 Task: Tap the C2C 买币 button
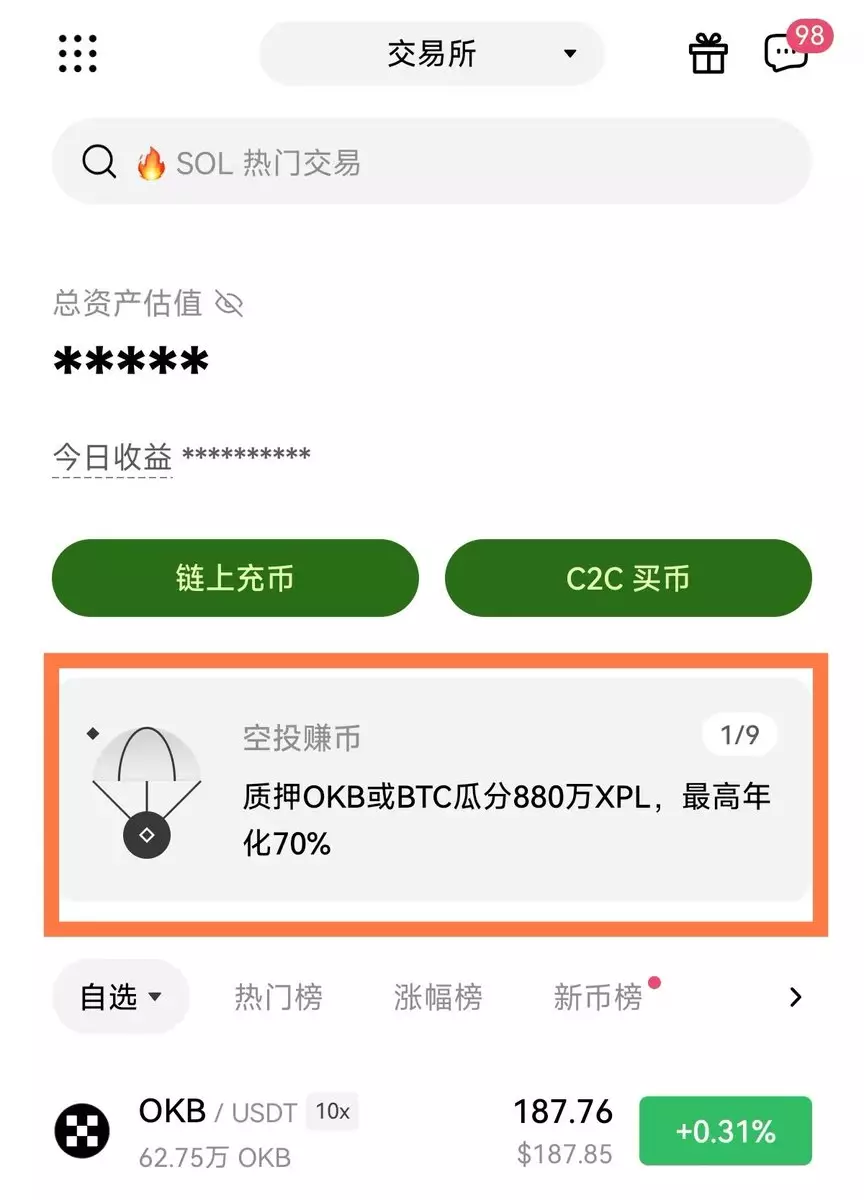point(628,578)
